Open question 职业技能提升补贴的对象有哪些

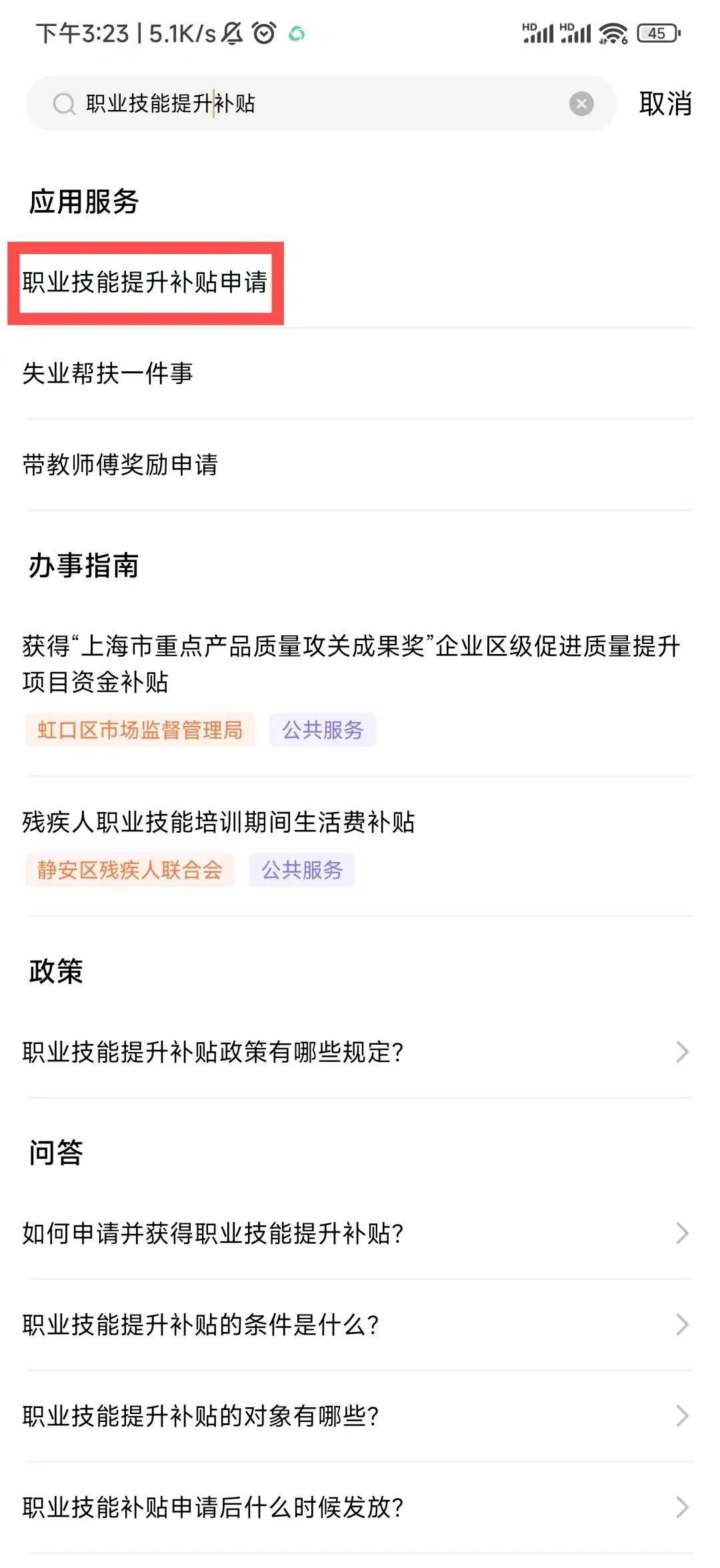click(360, 1416)
